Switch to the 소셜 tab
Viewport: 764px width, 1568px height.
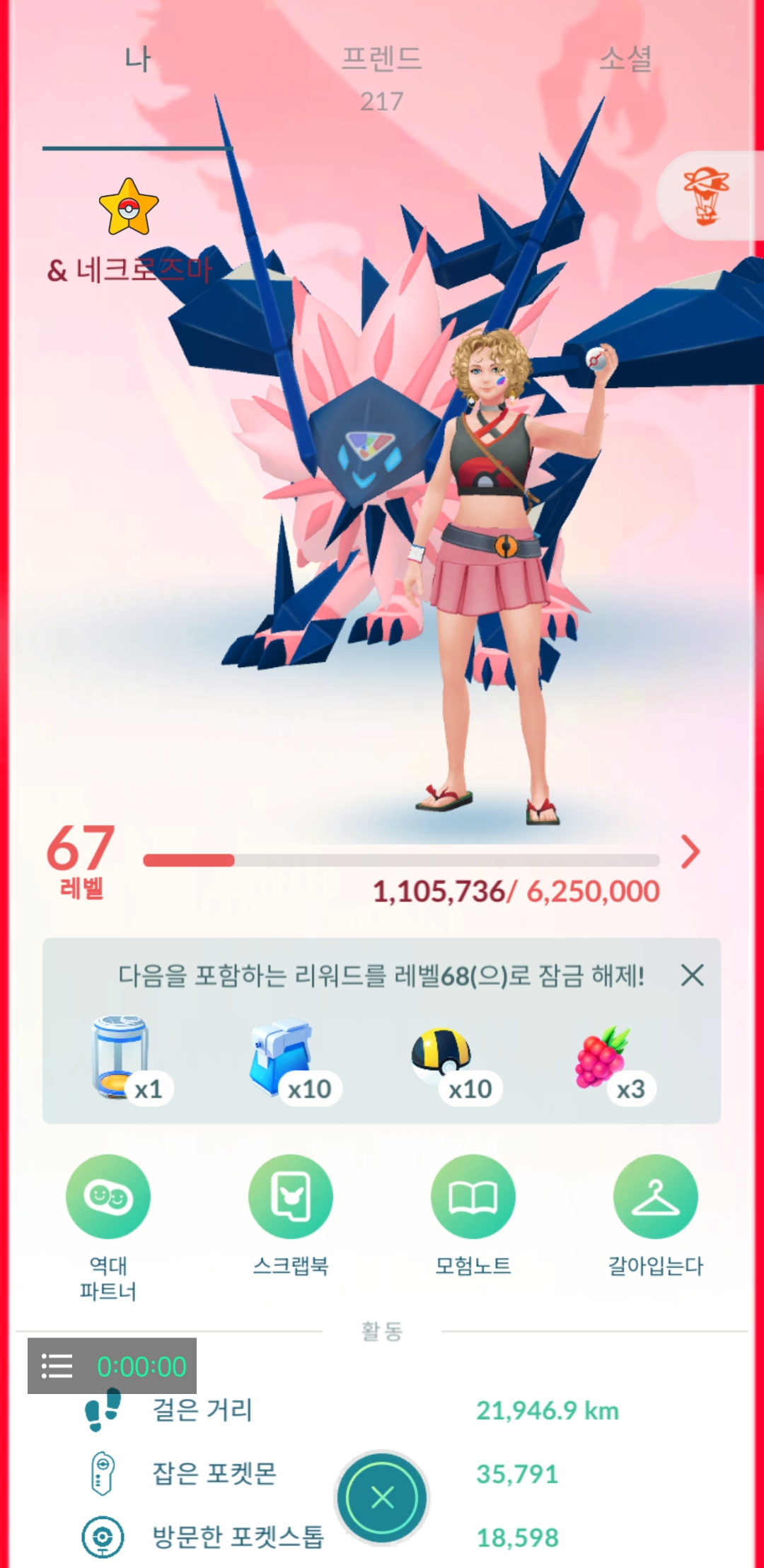(x=625, y=59)
